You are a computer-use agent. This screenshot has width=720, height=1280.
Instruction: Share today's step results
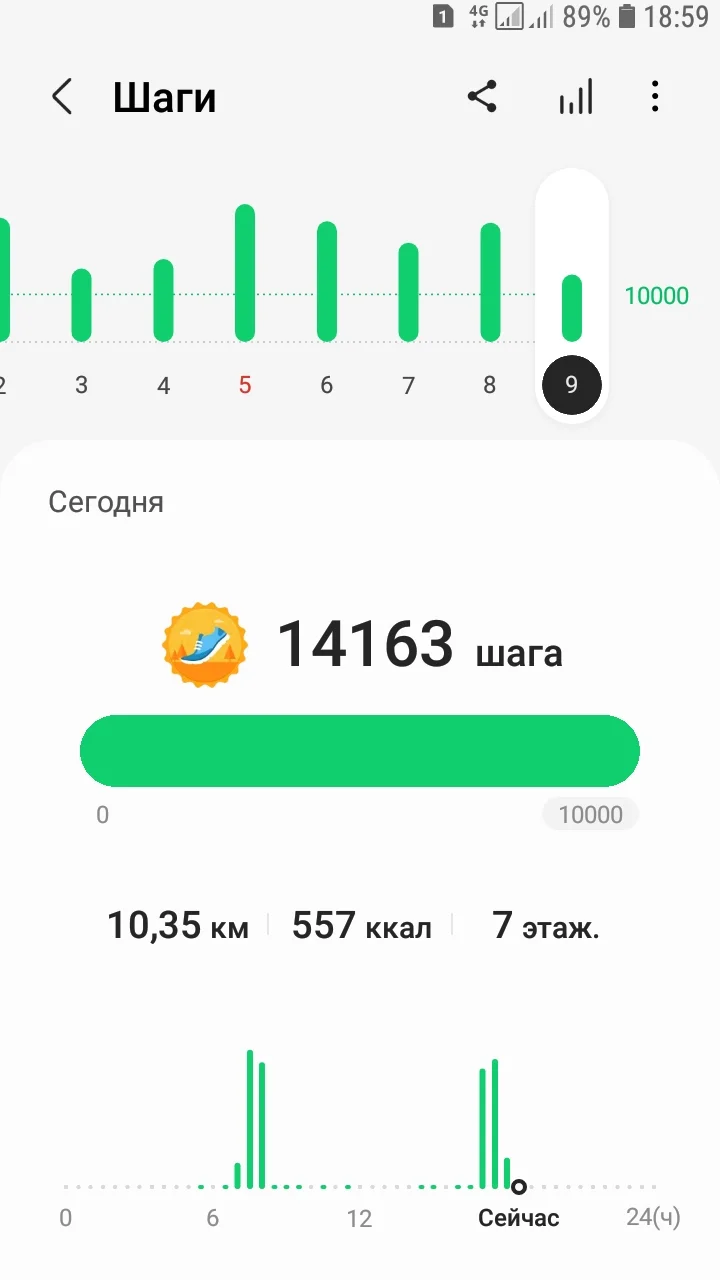click(482, 98)
